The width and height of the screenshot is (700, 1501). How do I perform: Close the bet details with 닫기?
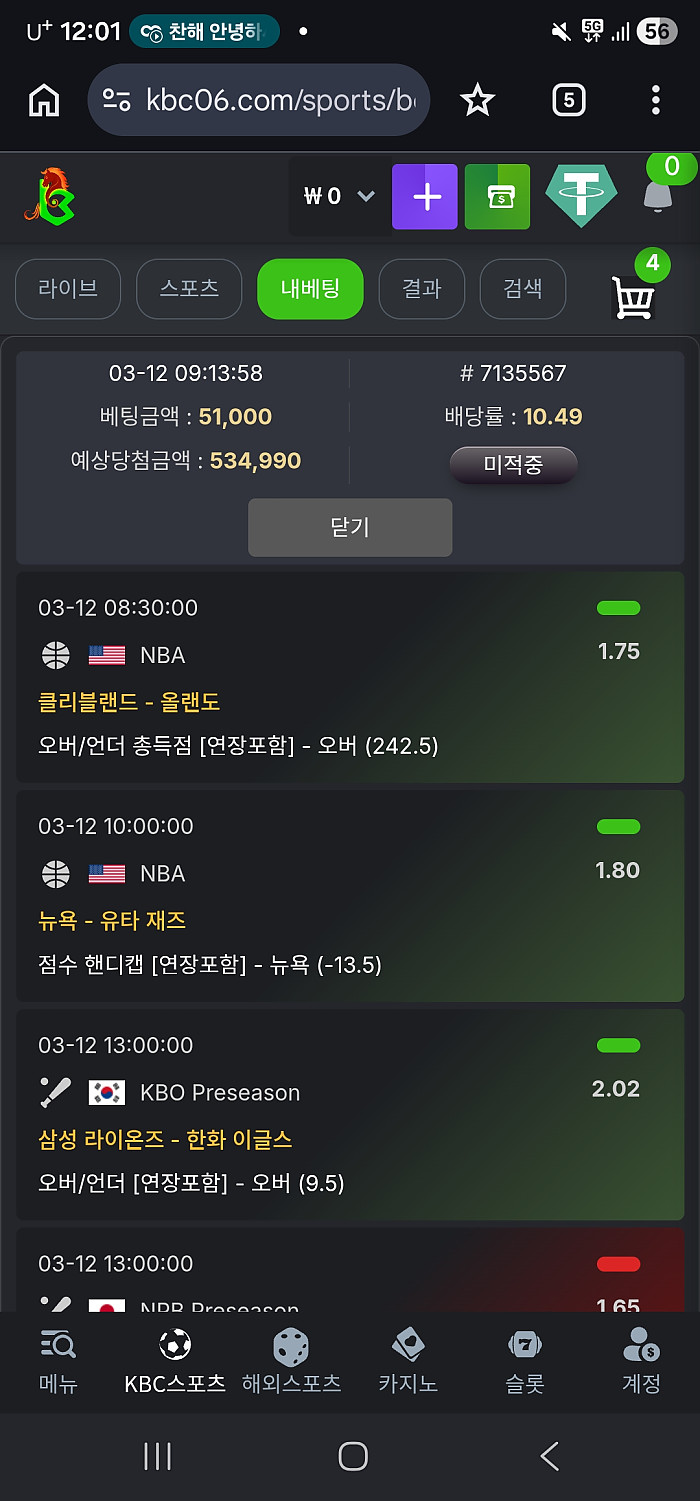tap(350, 527)
